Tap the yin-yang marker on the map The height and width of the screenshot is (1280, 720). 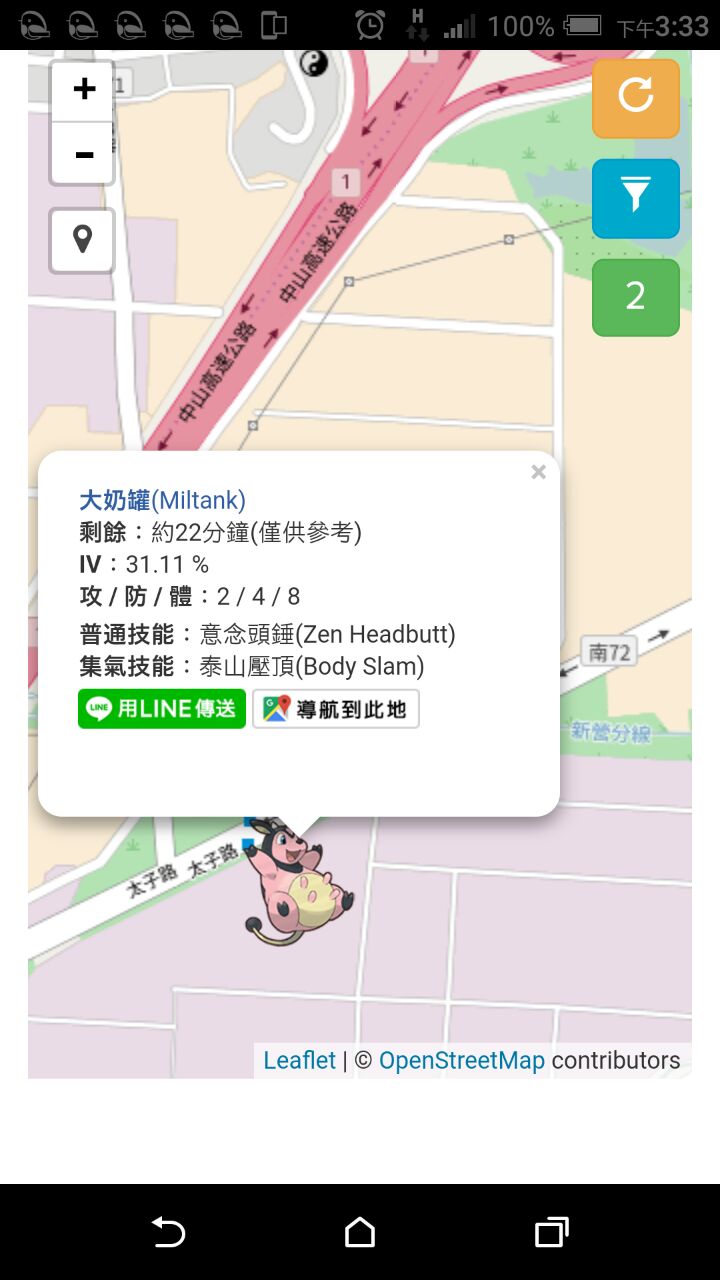click(314, 64)
